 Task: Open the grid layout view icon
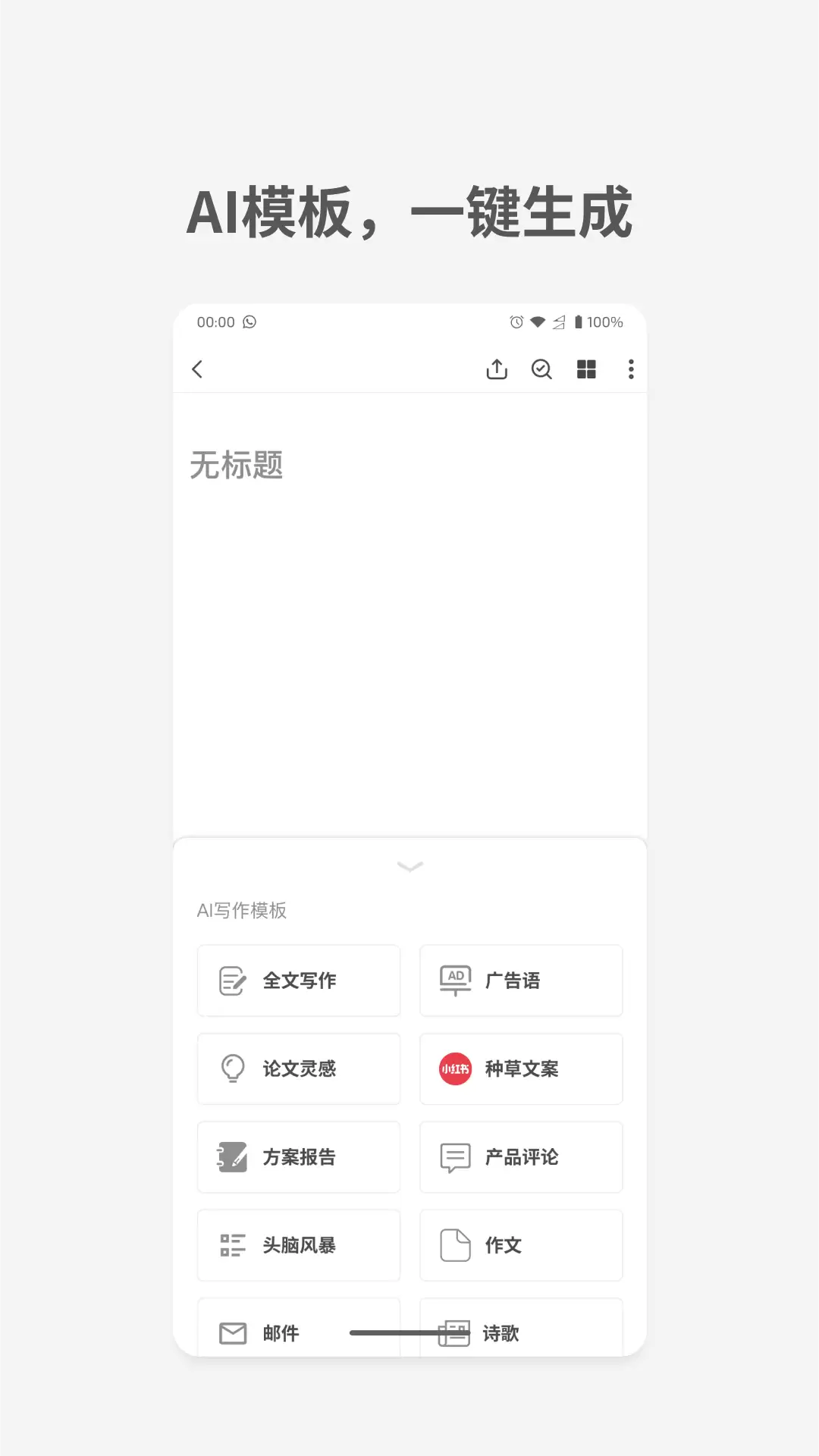pos(586,369)
